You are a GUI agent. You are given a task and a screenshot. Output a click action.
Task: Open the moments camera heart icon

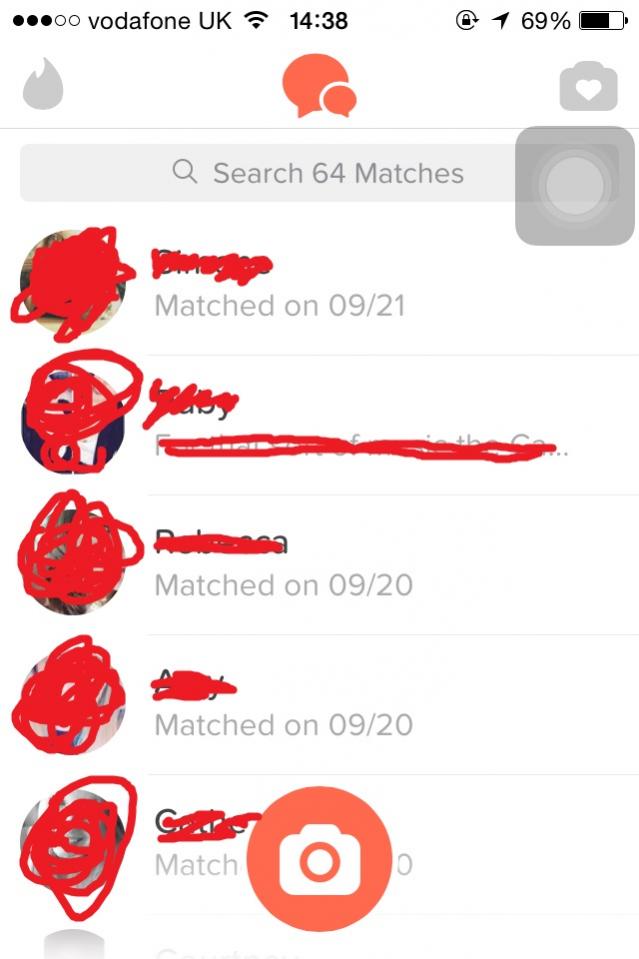point(588,88)
